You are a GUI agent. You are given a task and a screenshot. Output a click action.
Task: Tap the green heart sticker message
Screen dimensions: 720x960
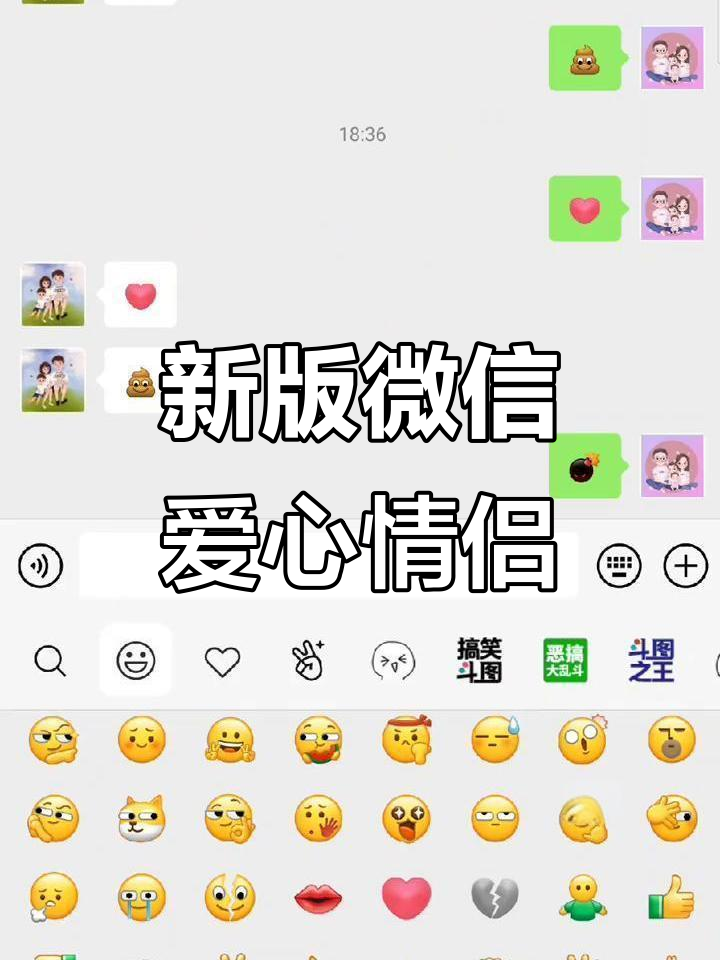583,209
